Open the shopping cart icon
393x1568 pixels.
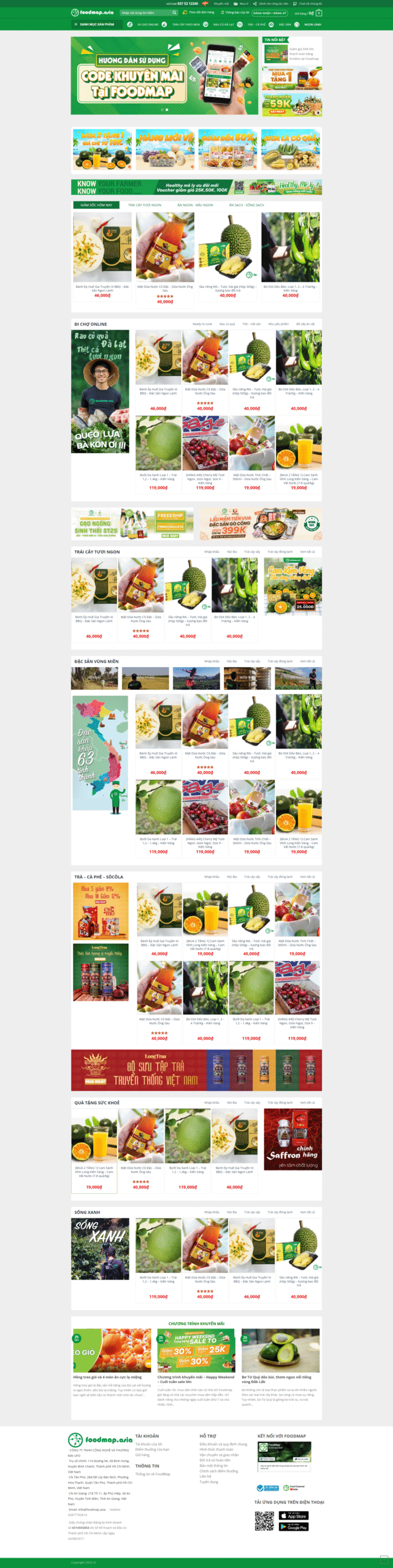click(x=319, y=12)
